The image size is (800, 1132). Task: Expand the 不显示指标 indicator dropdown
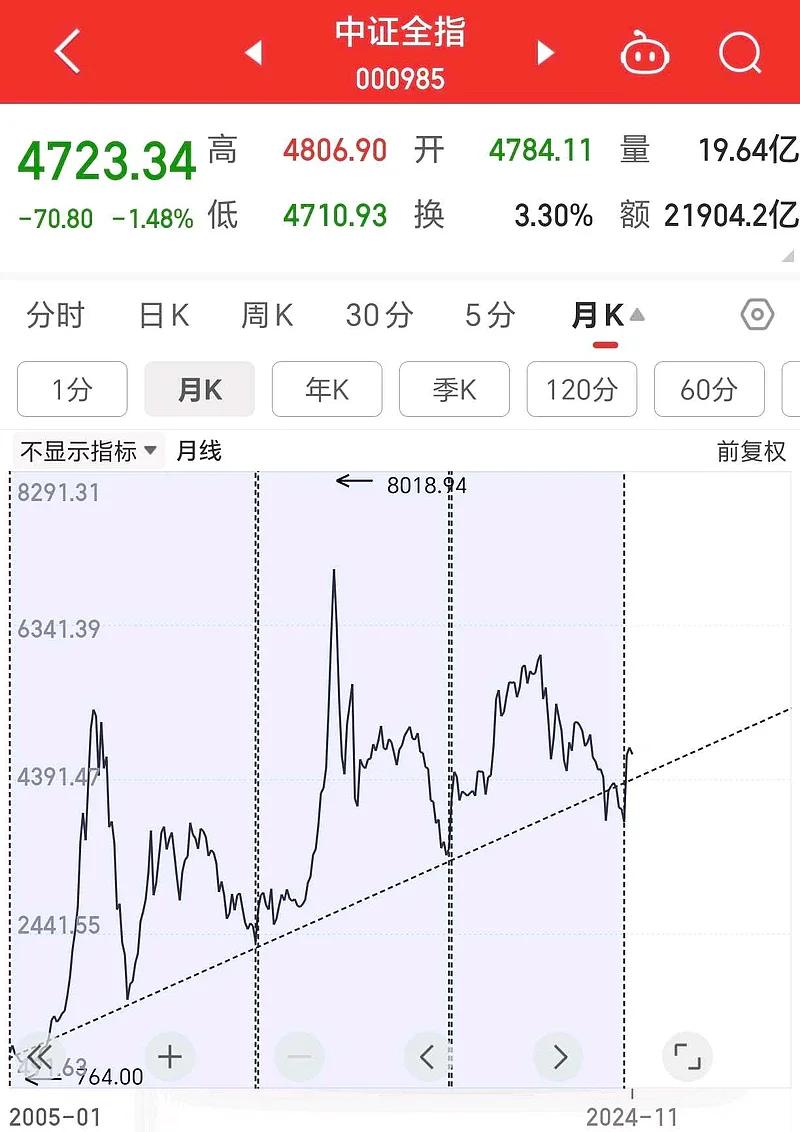pyautogui.click(x=88, y=451)
